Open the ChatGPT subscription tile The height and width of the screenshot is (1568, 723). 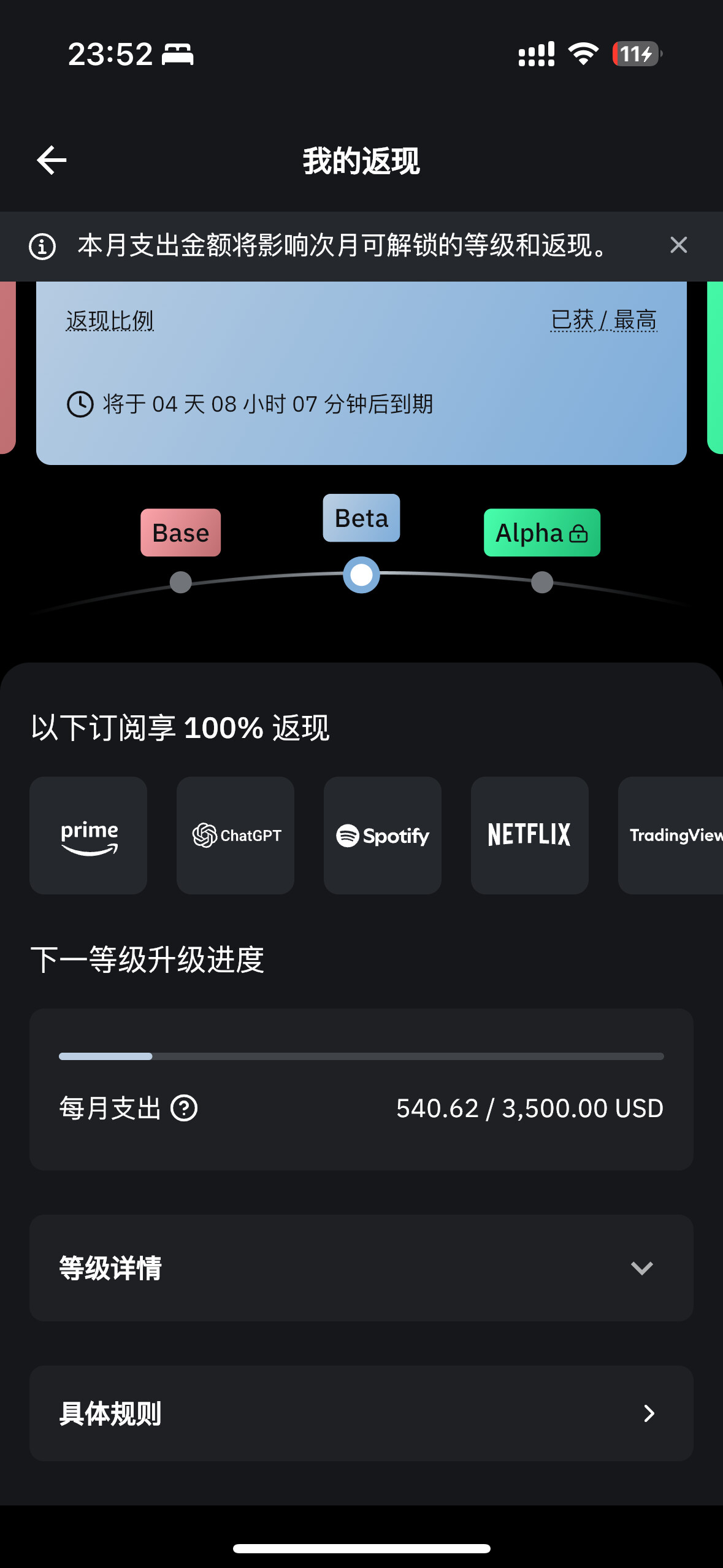235,836
